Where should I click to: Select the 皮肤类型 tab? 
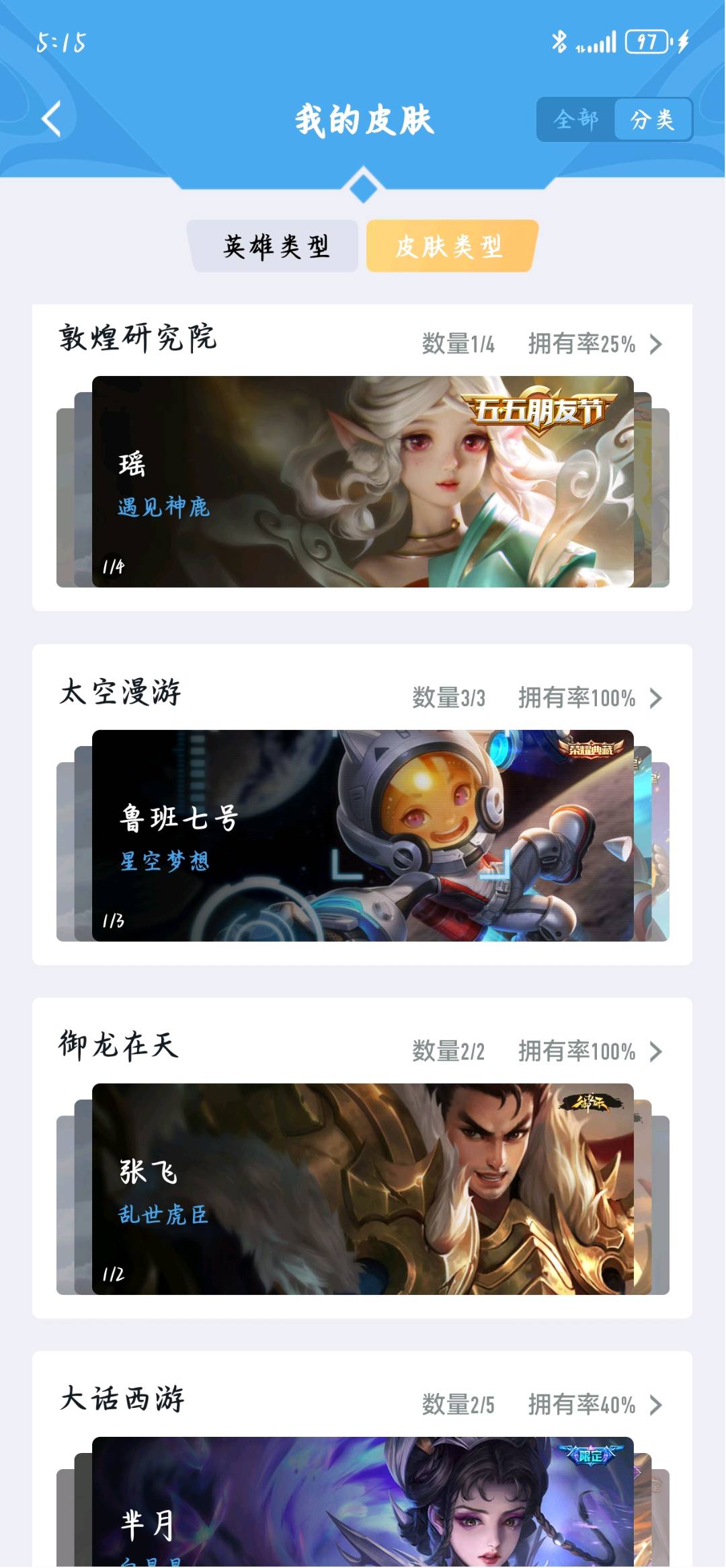coord(450,246)
